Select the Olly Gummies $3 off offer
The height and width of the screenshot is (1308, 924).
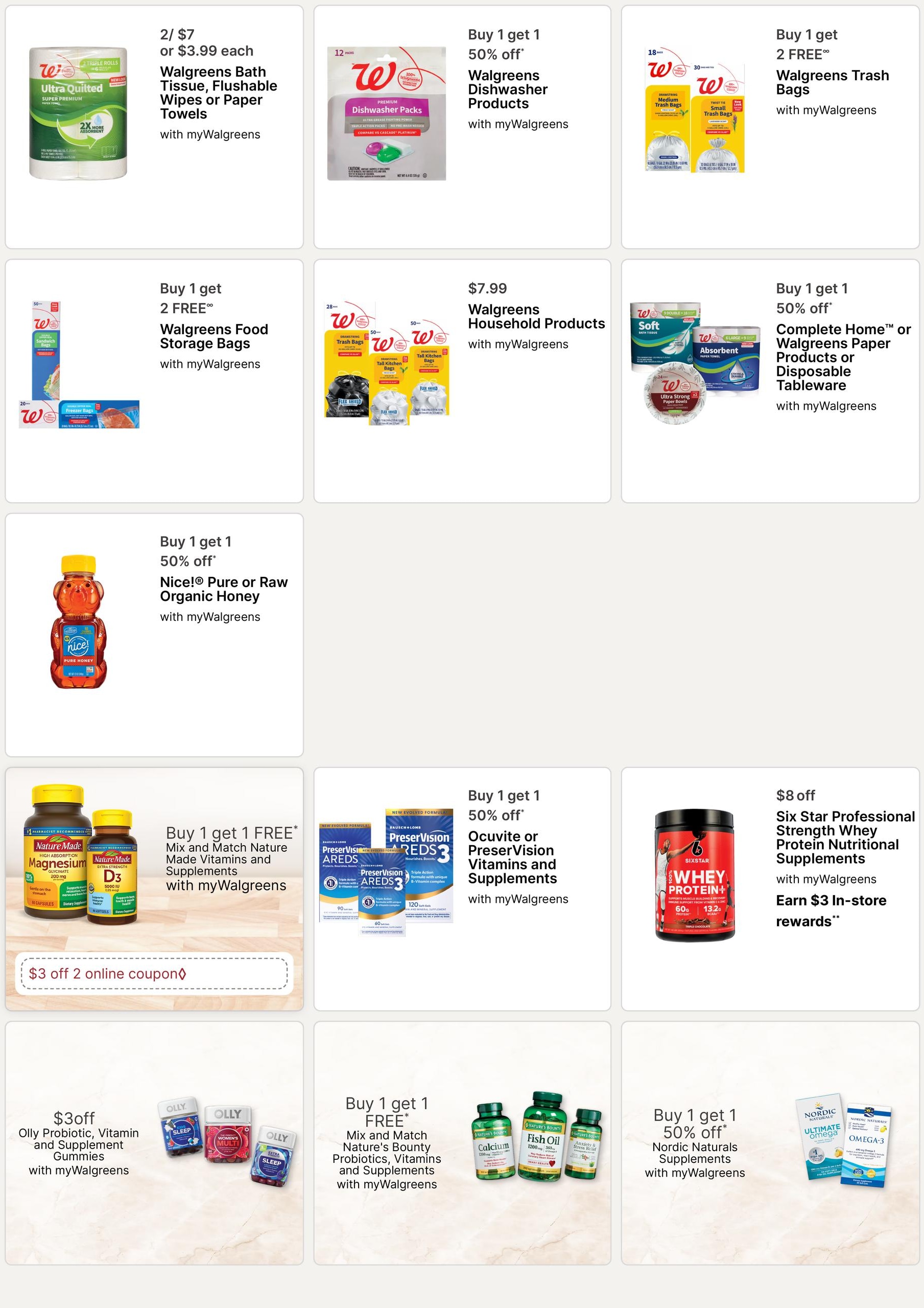click(154, 1143)
